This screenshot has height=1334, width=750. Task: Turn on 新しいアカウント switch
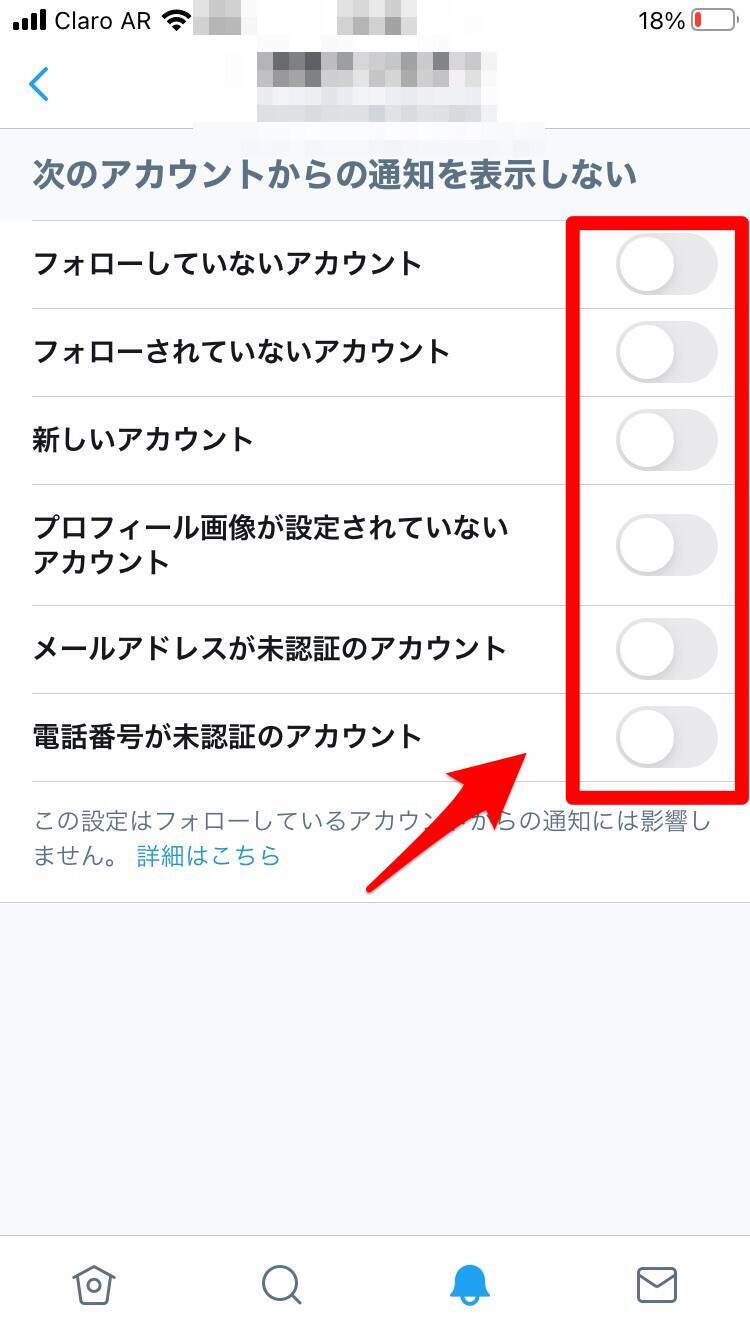[x=666, y=441]
